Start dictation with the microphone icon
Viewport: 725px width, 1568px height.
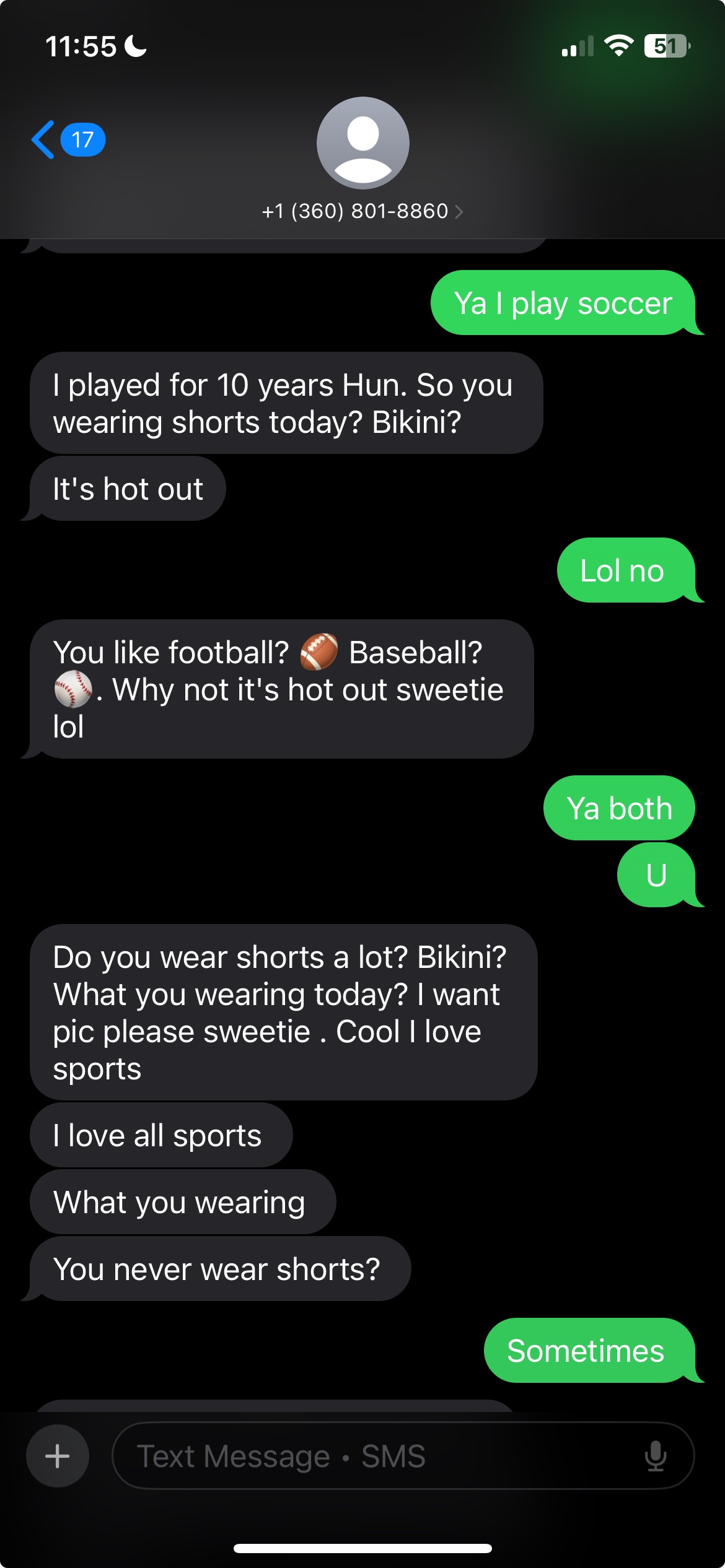point(656,1456)
